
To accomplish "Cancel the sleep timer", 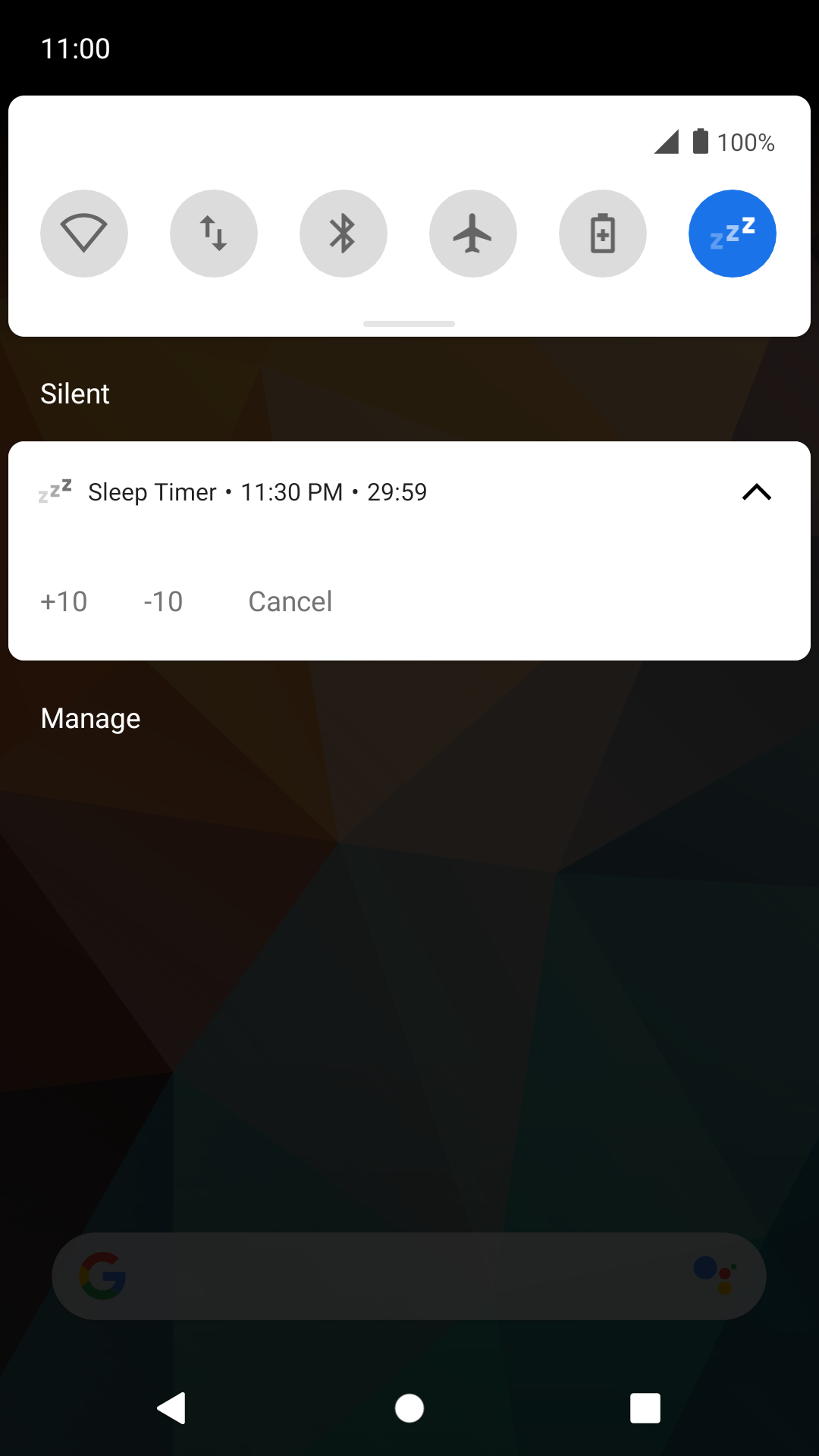I will pos(290,601).
